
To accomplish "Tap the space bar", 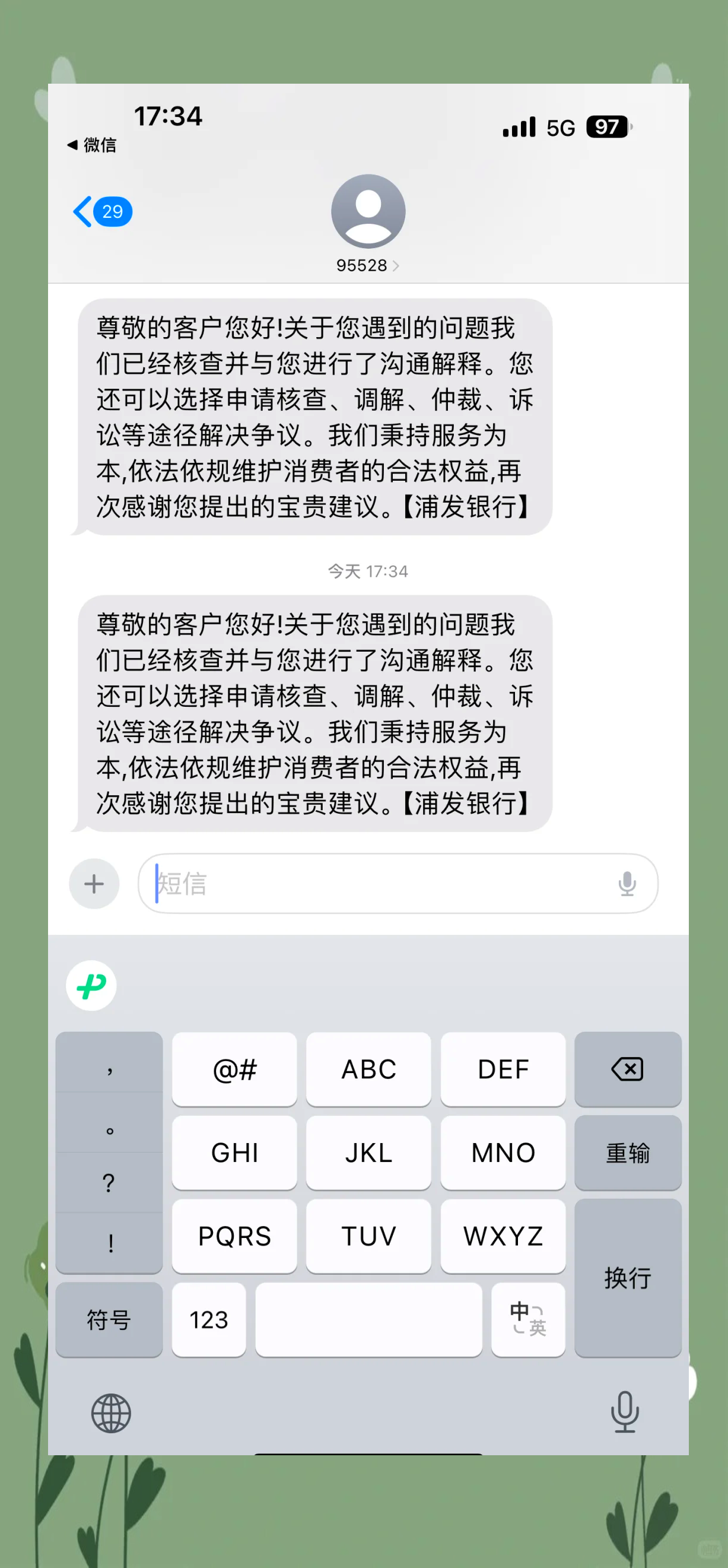I will pyautogui.click(x=368, y=1319).
